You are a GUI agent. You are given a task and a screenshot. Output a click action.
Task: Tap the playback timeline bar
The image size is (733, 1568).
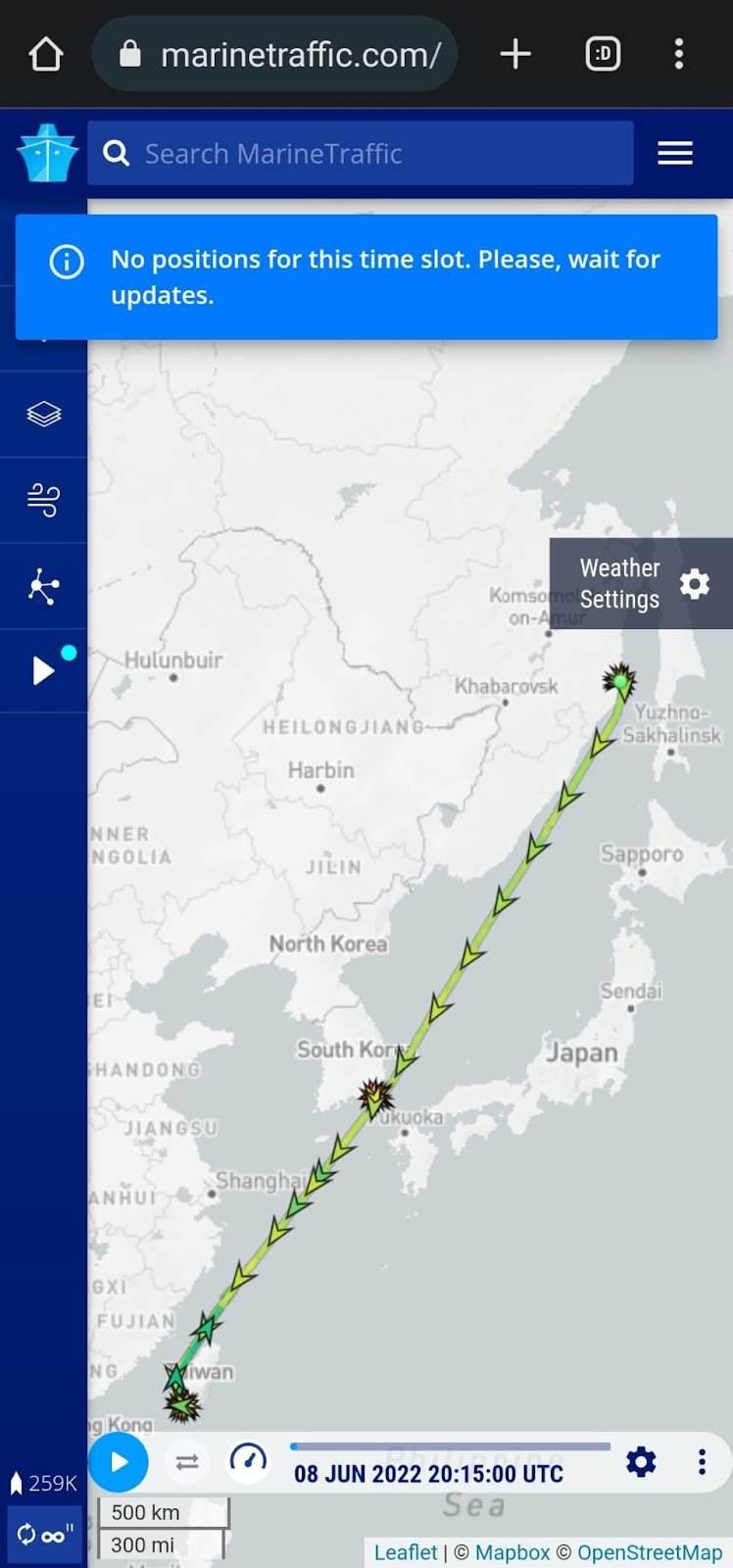pyautogui.click(x=450, y=1446)
